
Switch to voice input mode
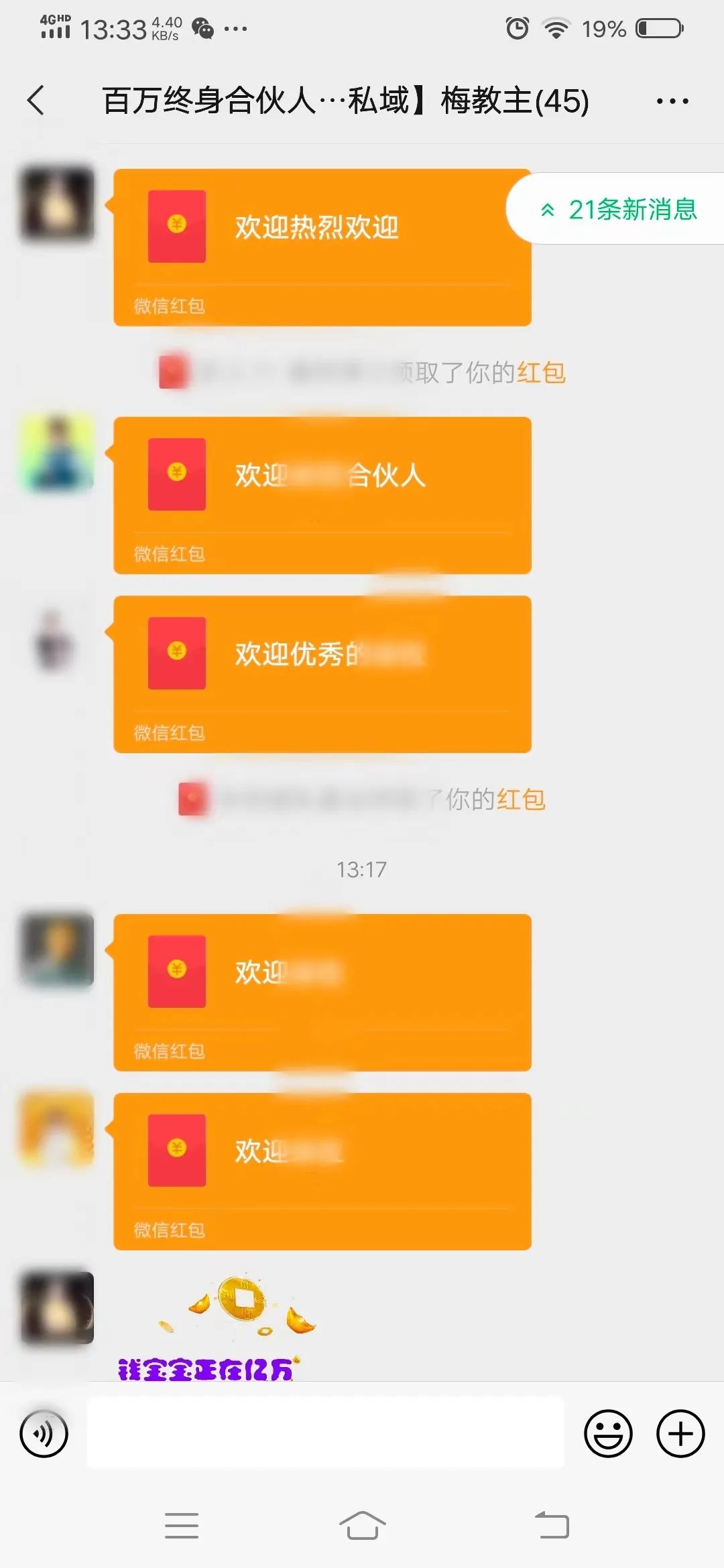pos(44,1434)
